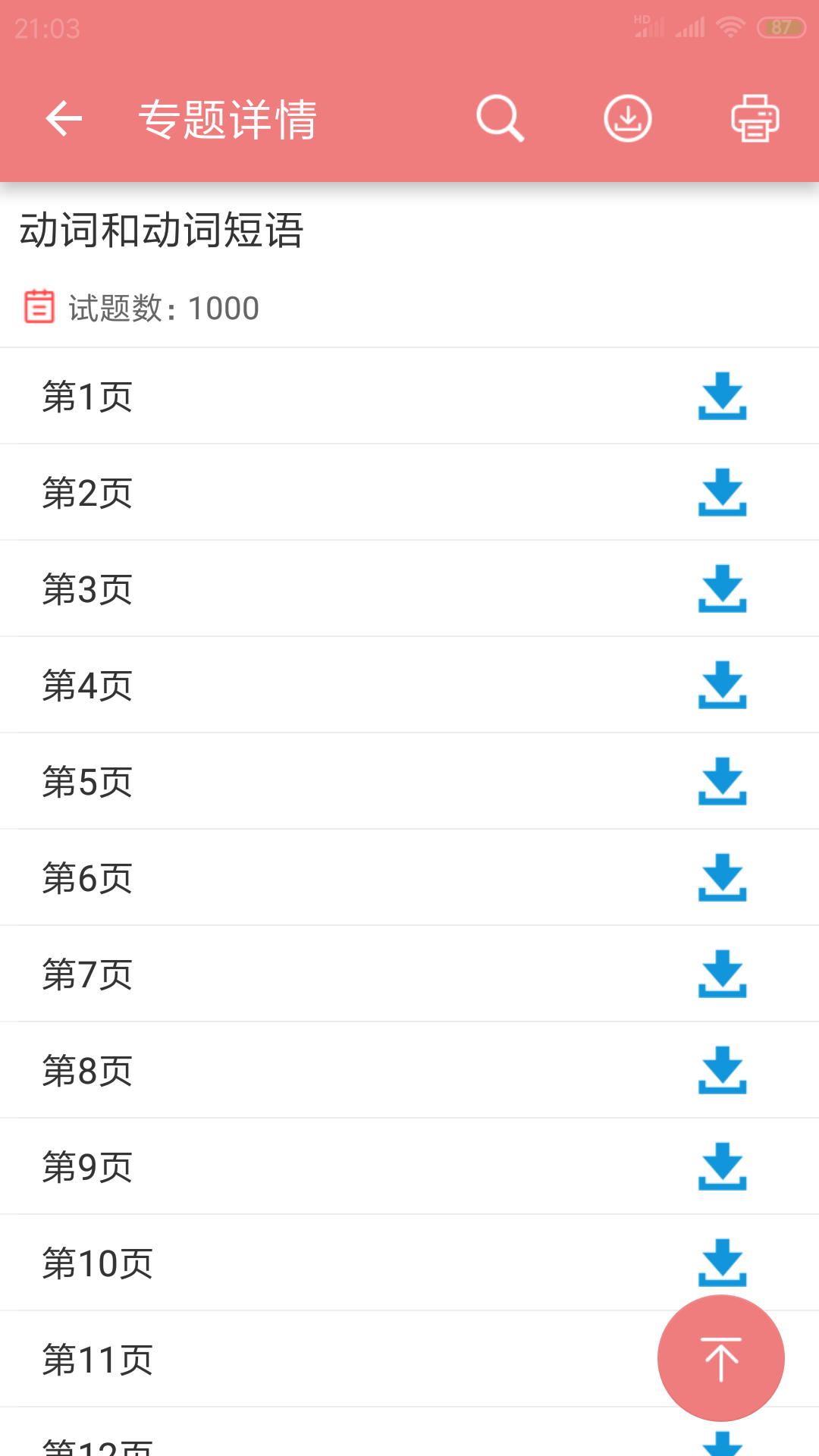
Task: Download 第3页 using its download icon
Action: pos(723,588)
